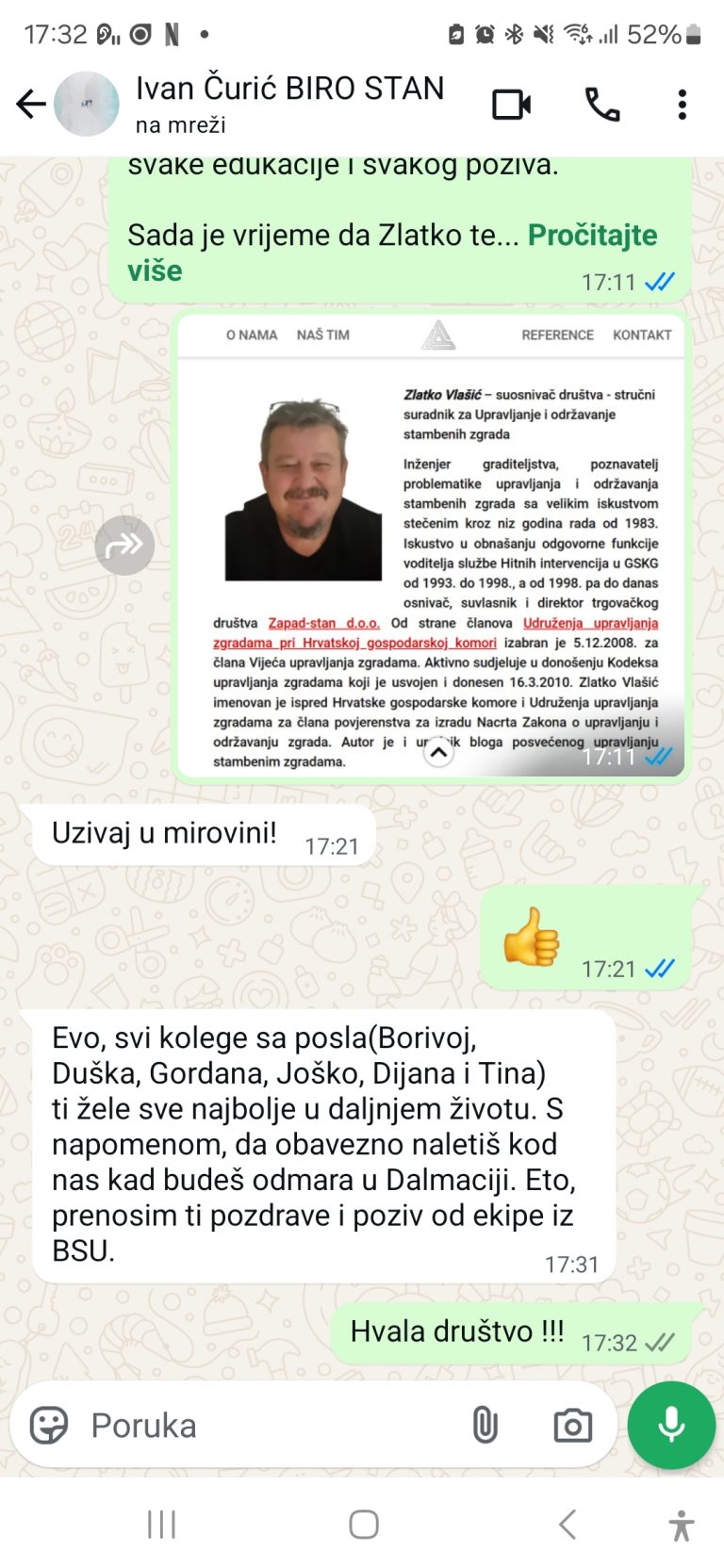Open Ivan Čurić BIRO STAN contact info

(289, 104)
